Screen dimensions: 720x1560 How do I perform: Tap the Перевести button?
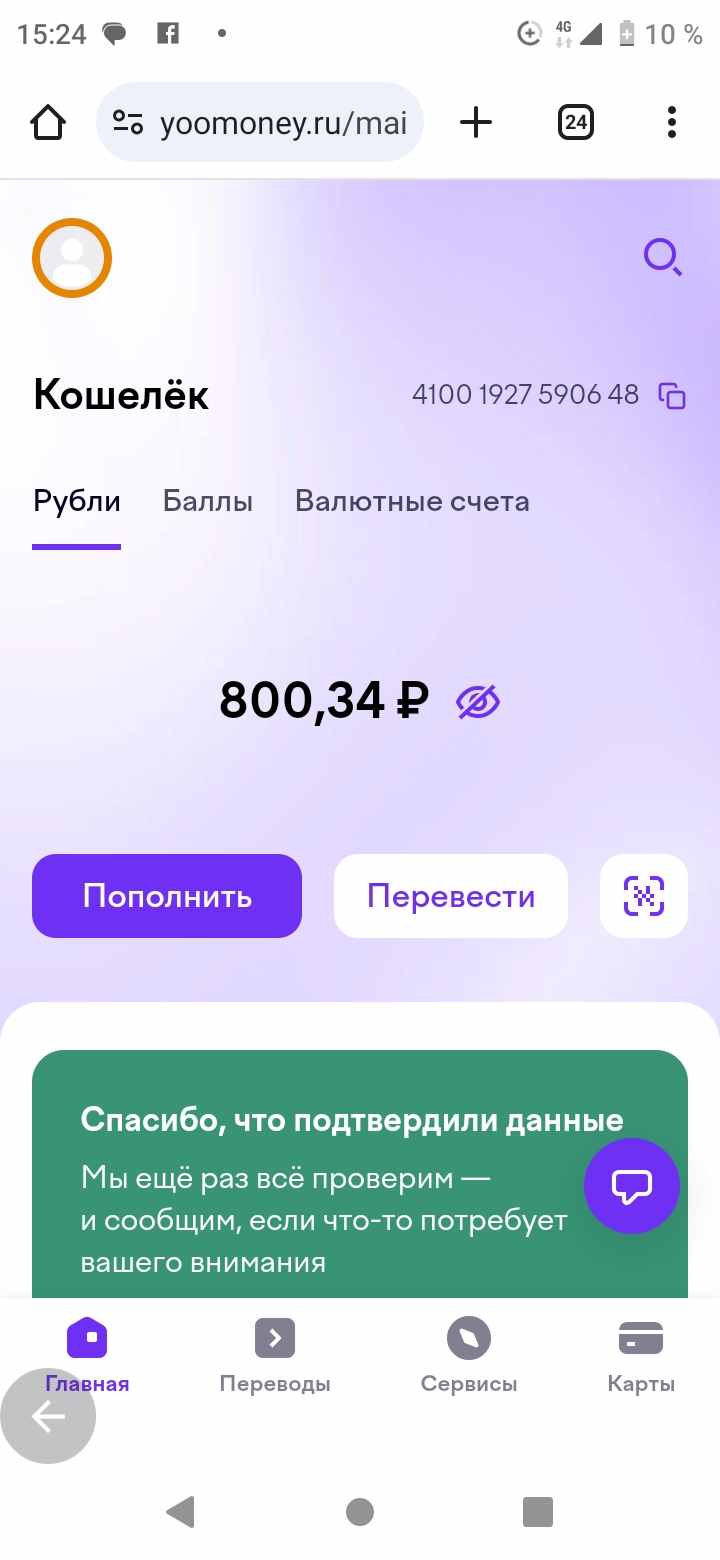pos(451,896)
